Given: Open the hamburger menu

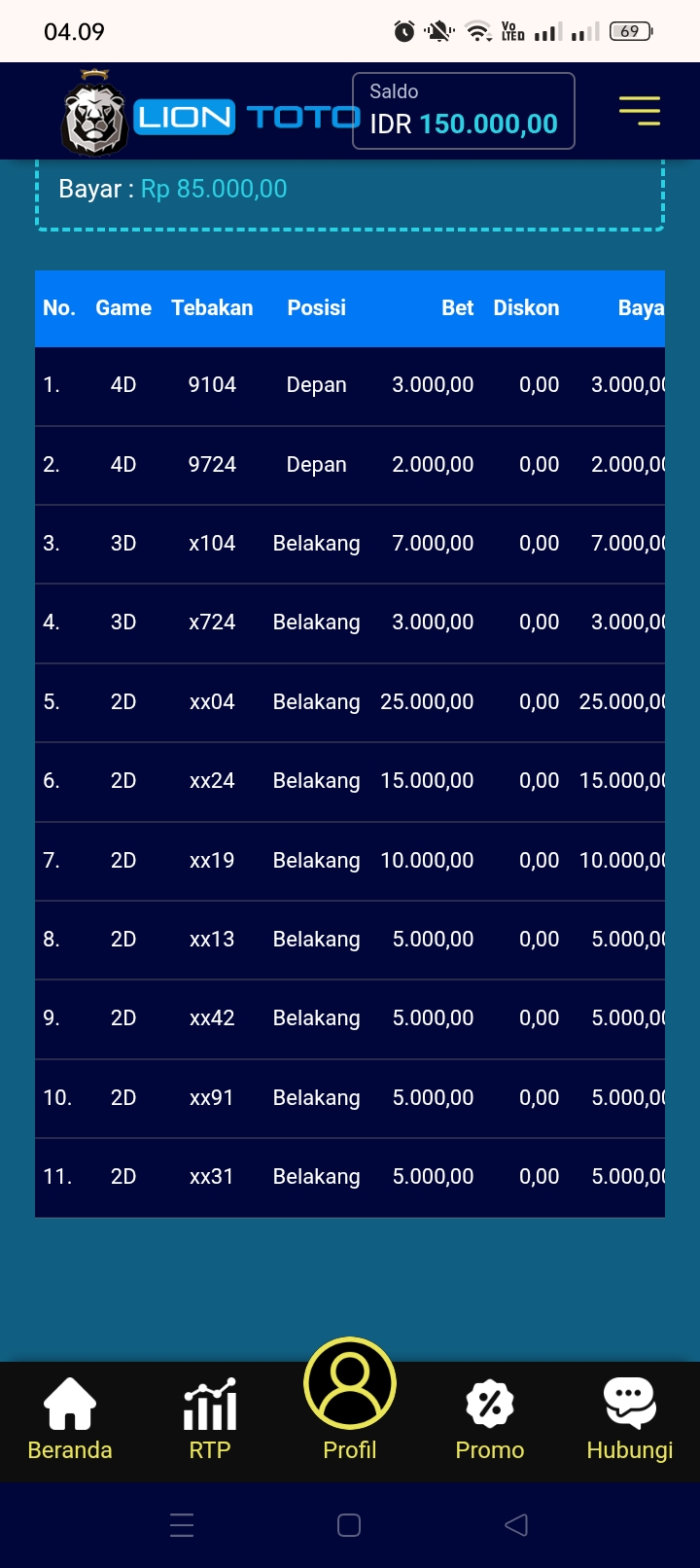Looking at the screenshot, I should 639,111.
